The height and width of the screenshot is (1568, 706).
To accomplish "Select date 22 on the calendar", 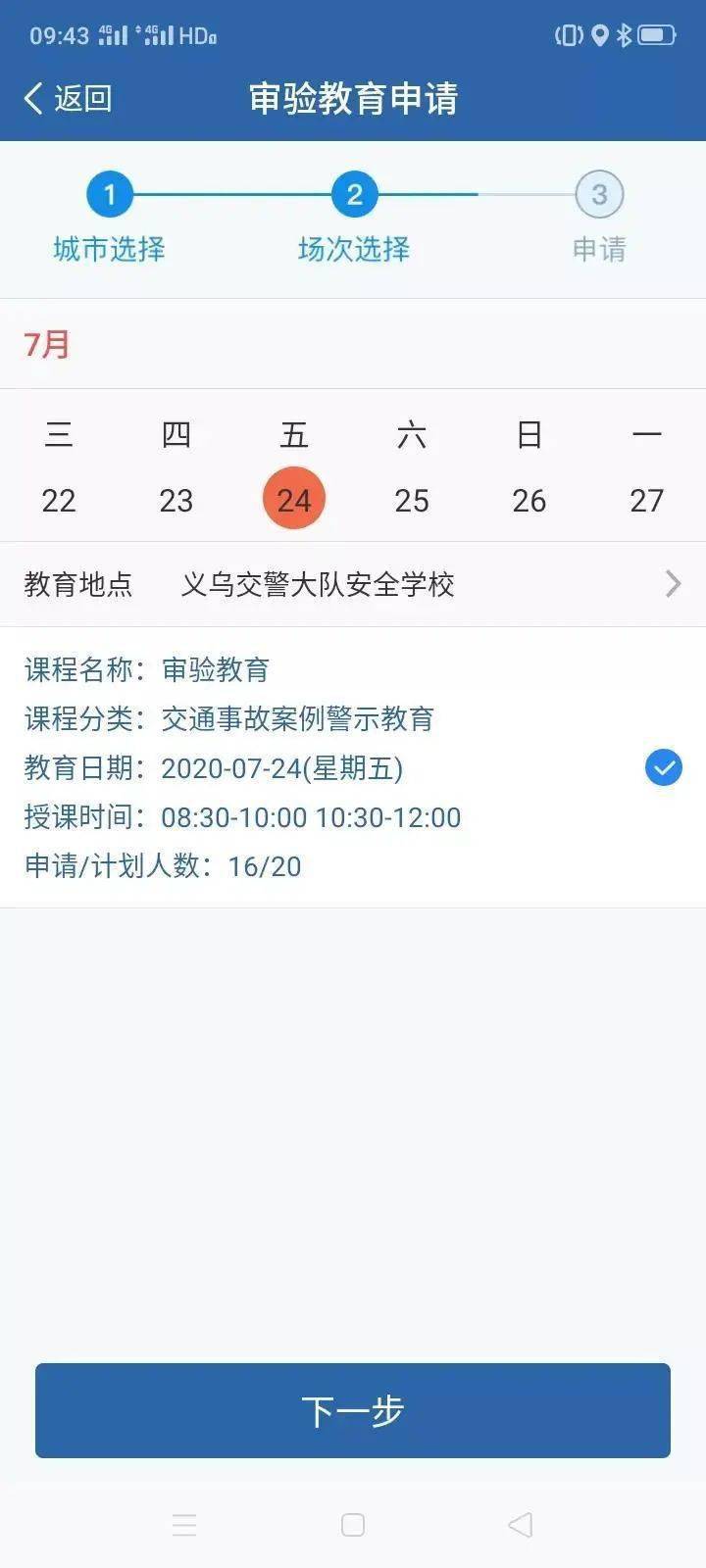I will (59, 500).
